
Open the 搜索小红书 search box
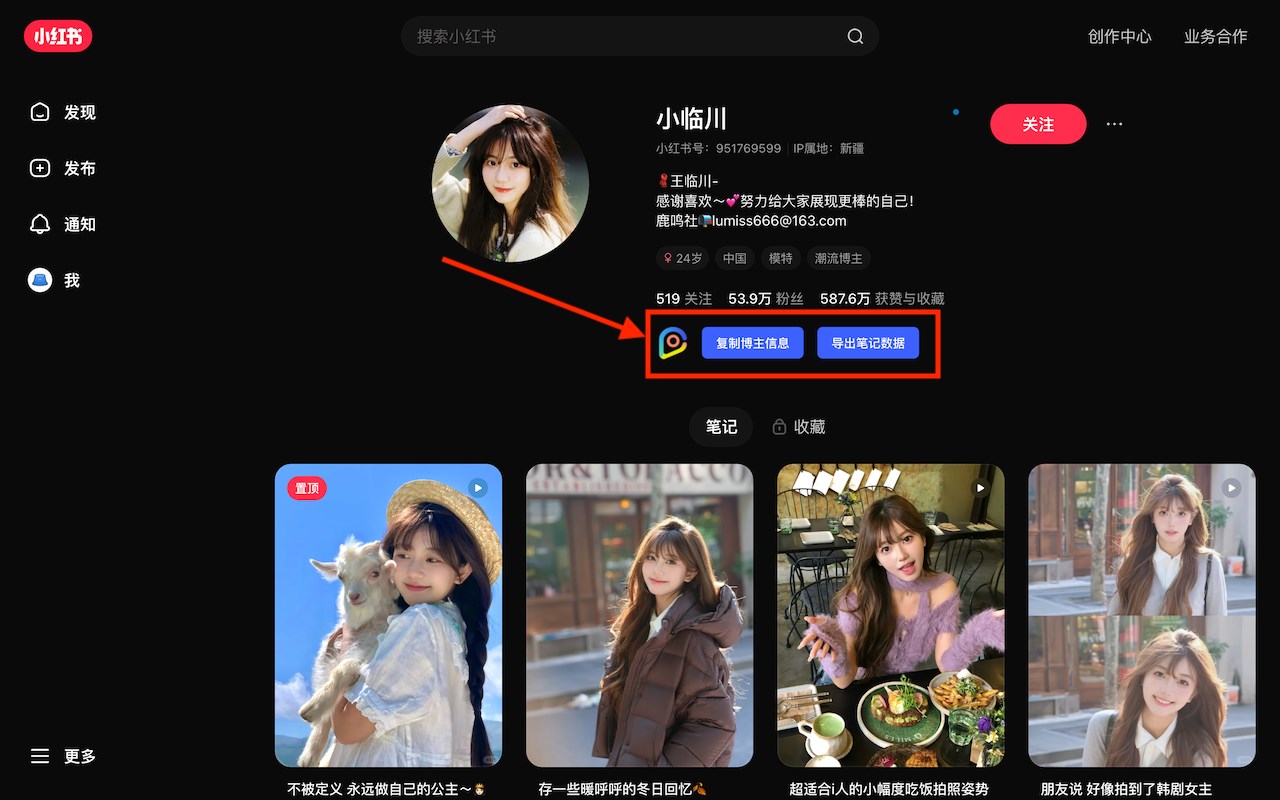(640, 36)
